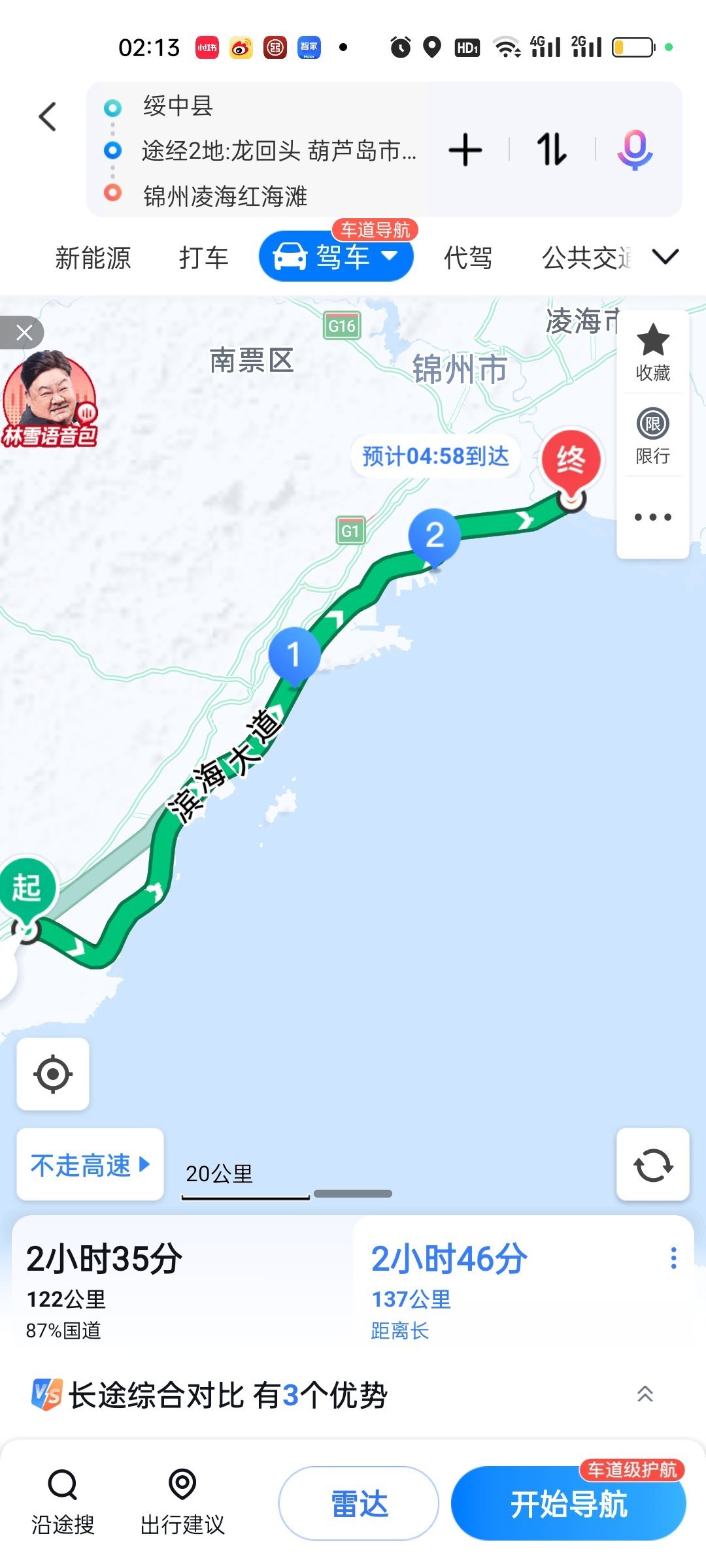Tap waypoint marker 2 on the map
Screen dimensions: 706x1568
[435, 536]
